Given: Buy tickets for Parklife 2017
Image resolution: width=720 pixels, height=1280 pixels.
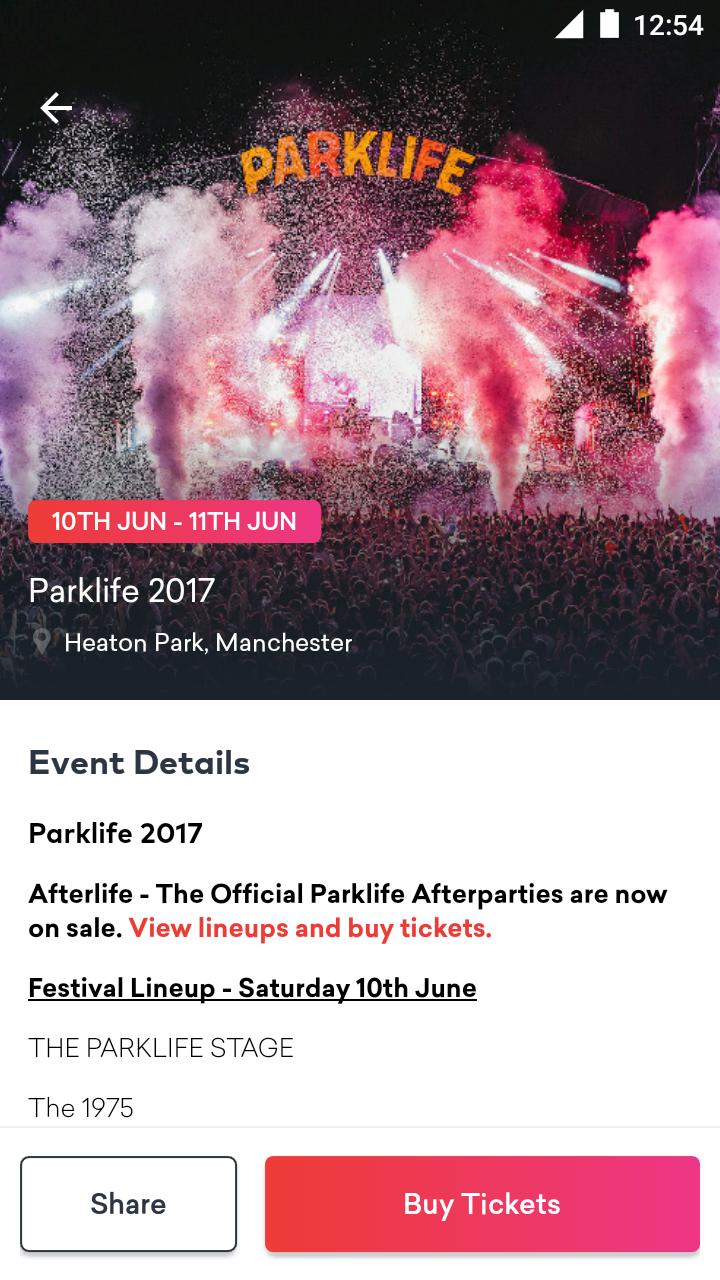Looking at the screenshot, I should point(482,1204).
